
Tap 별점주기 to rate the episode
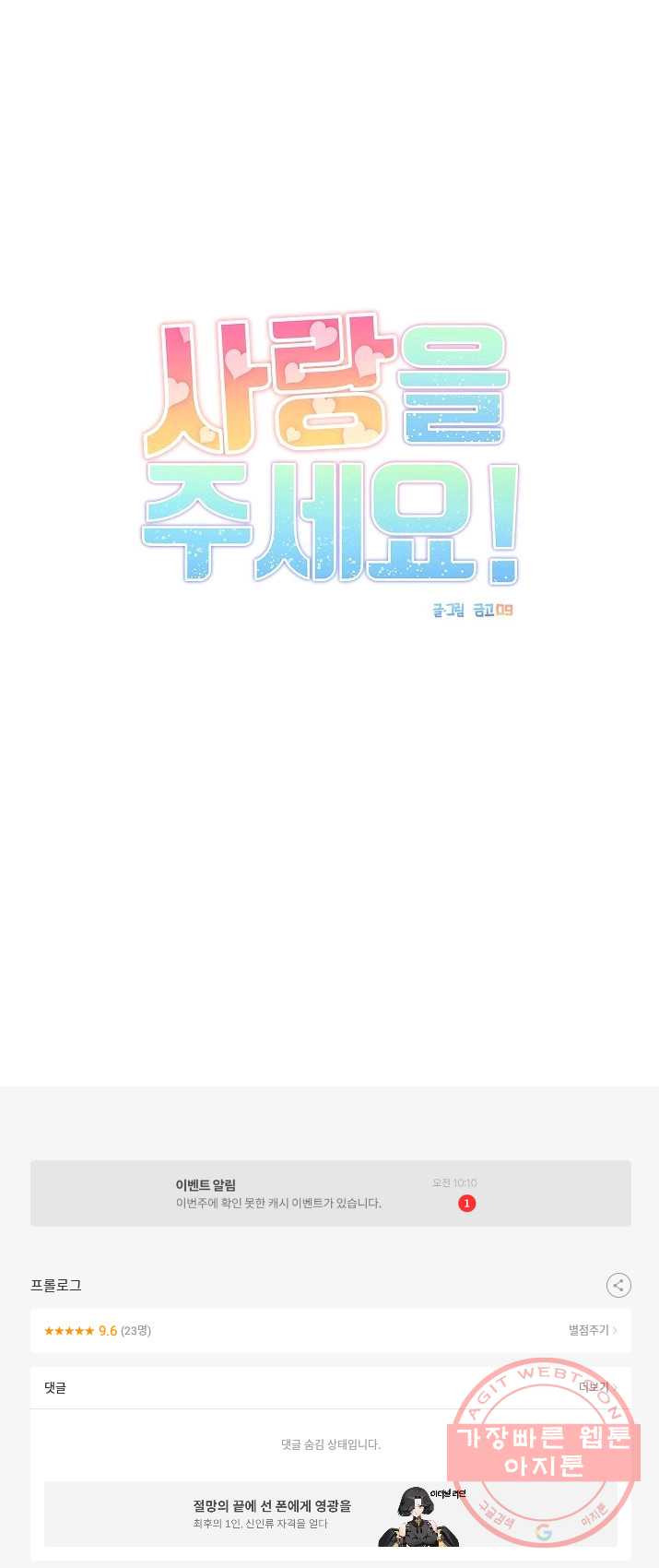click(x=592, y=1330)
